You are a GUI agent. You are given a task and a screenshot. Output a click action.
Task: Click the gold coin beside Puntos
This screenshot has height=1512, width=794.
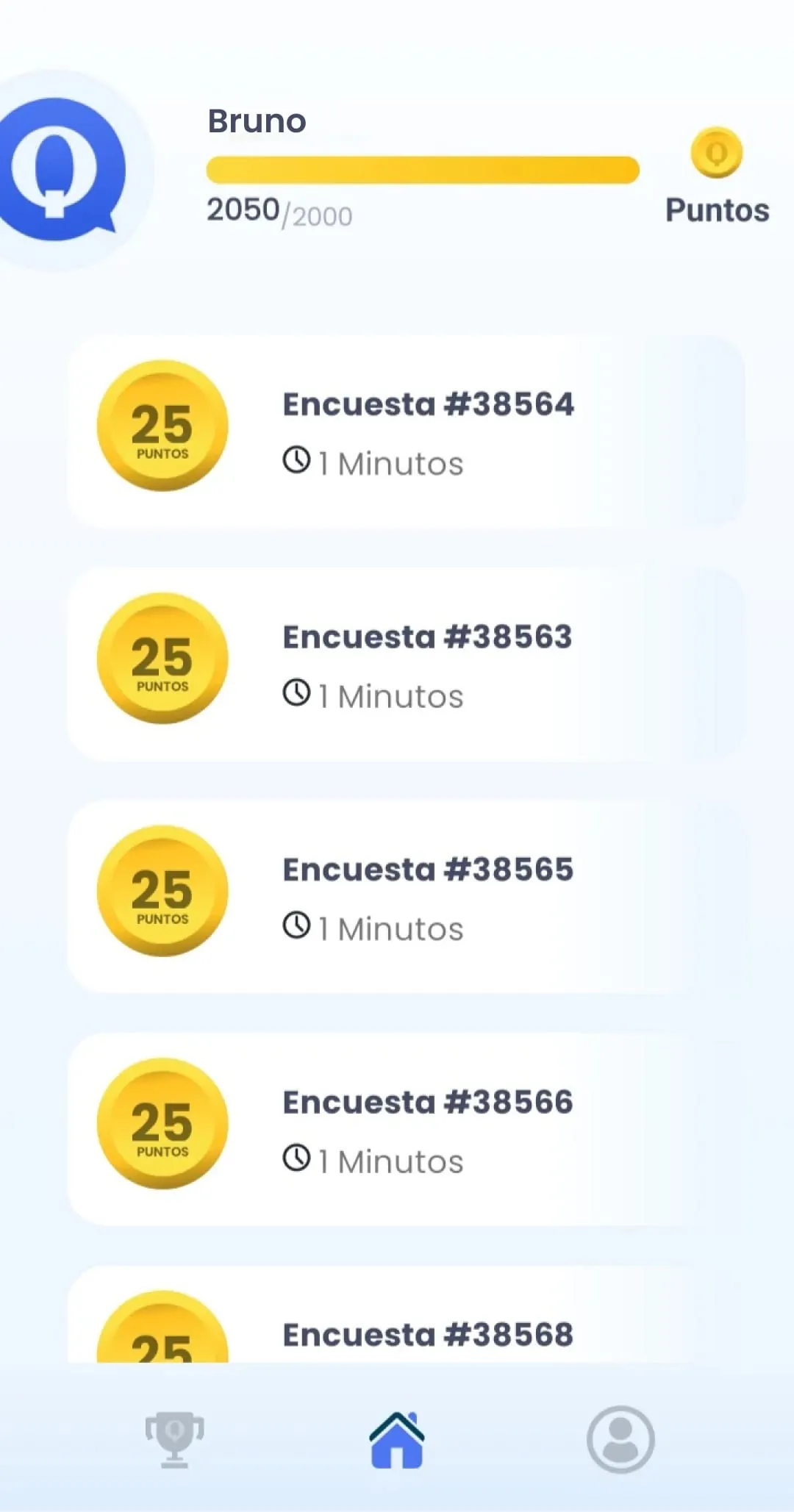click(715, 154)
